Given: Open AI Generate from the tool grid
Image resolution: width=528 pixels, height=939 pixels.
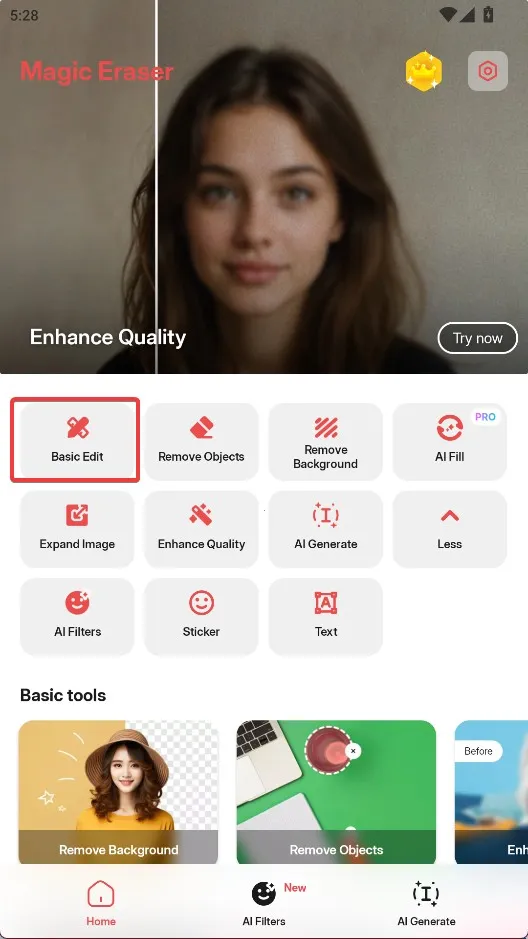Looking at the screenshot, I should click(326, 529).
